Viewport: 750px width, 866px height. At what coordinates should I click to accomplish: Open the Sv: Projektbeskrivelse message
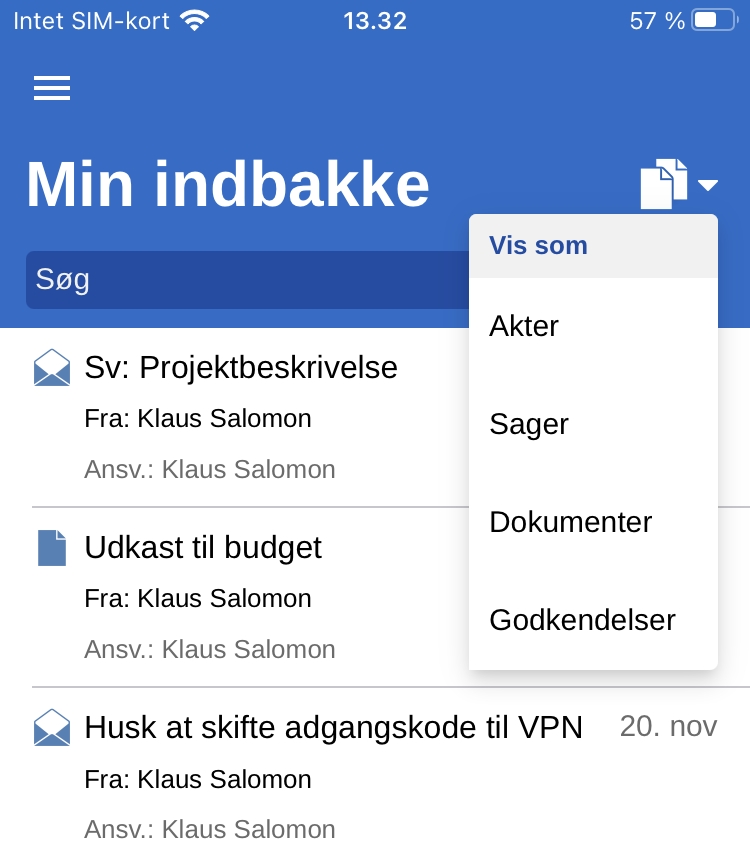pos(241,368)
